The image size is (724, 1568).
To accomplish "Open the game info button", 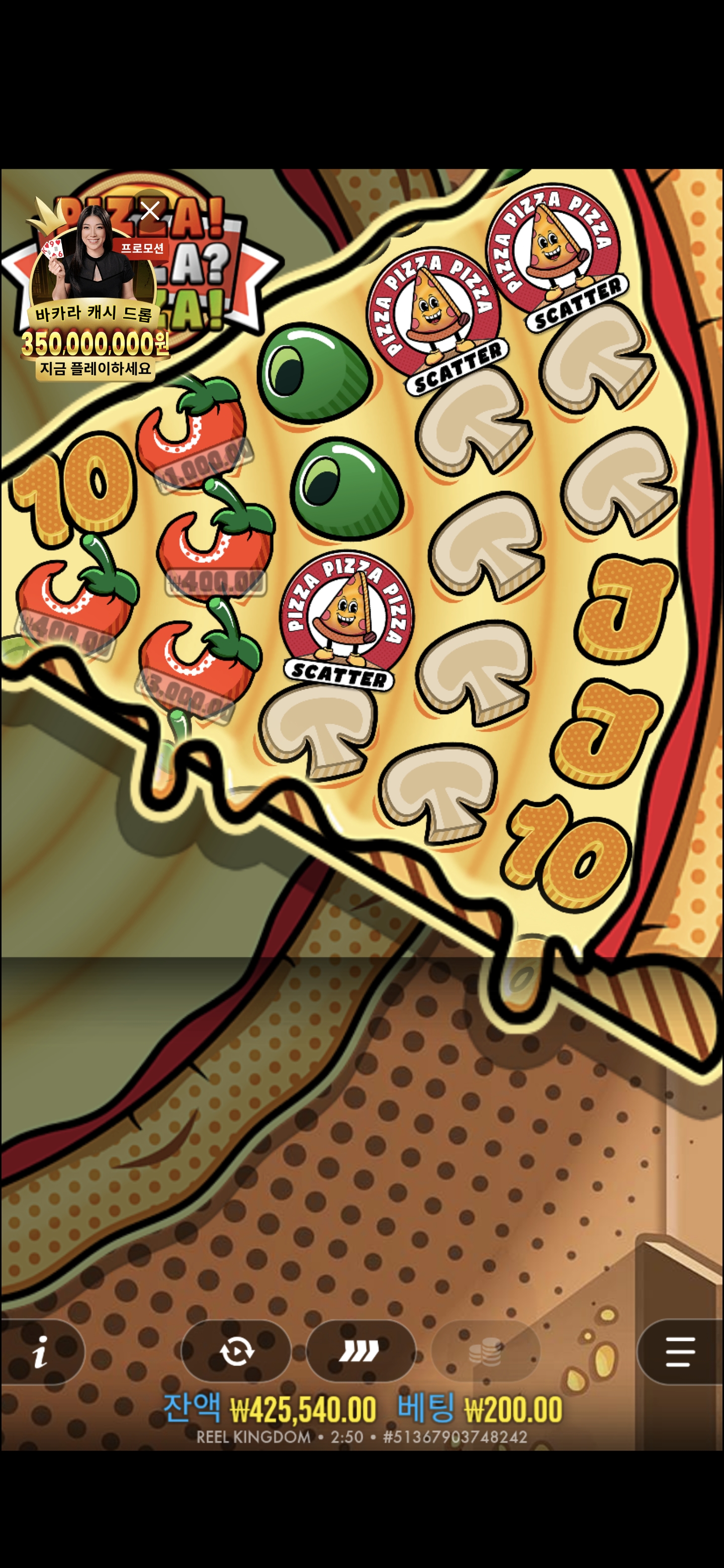I will (41, 1352).
